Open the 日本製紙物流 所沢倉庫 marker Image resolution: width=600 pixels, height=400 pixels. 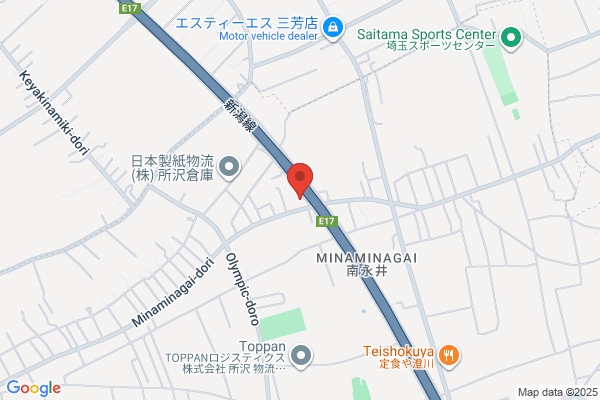[229, 168]
